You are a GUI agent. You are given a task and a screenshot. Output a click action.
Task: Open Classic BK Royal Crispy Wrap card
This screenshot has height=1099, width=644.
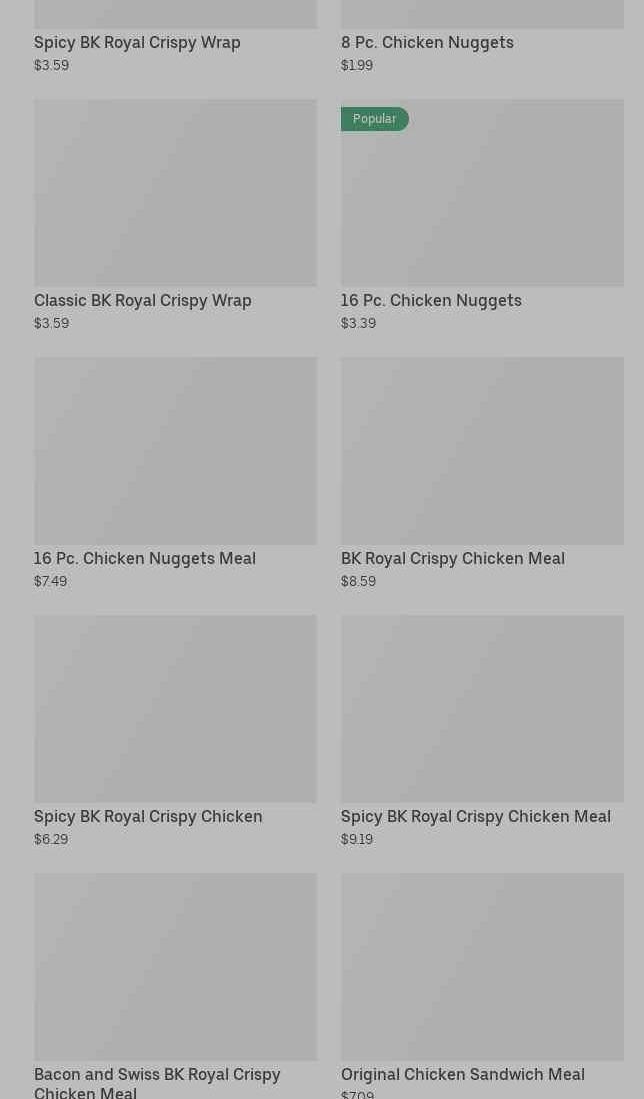tap(175, 215)
